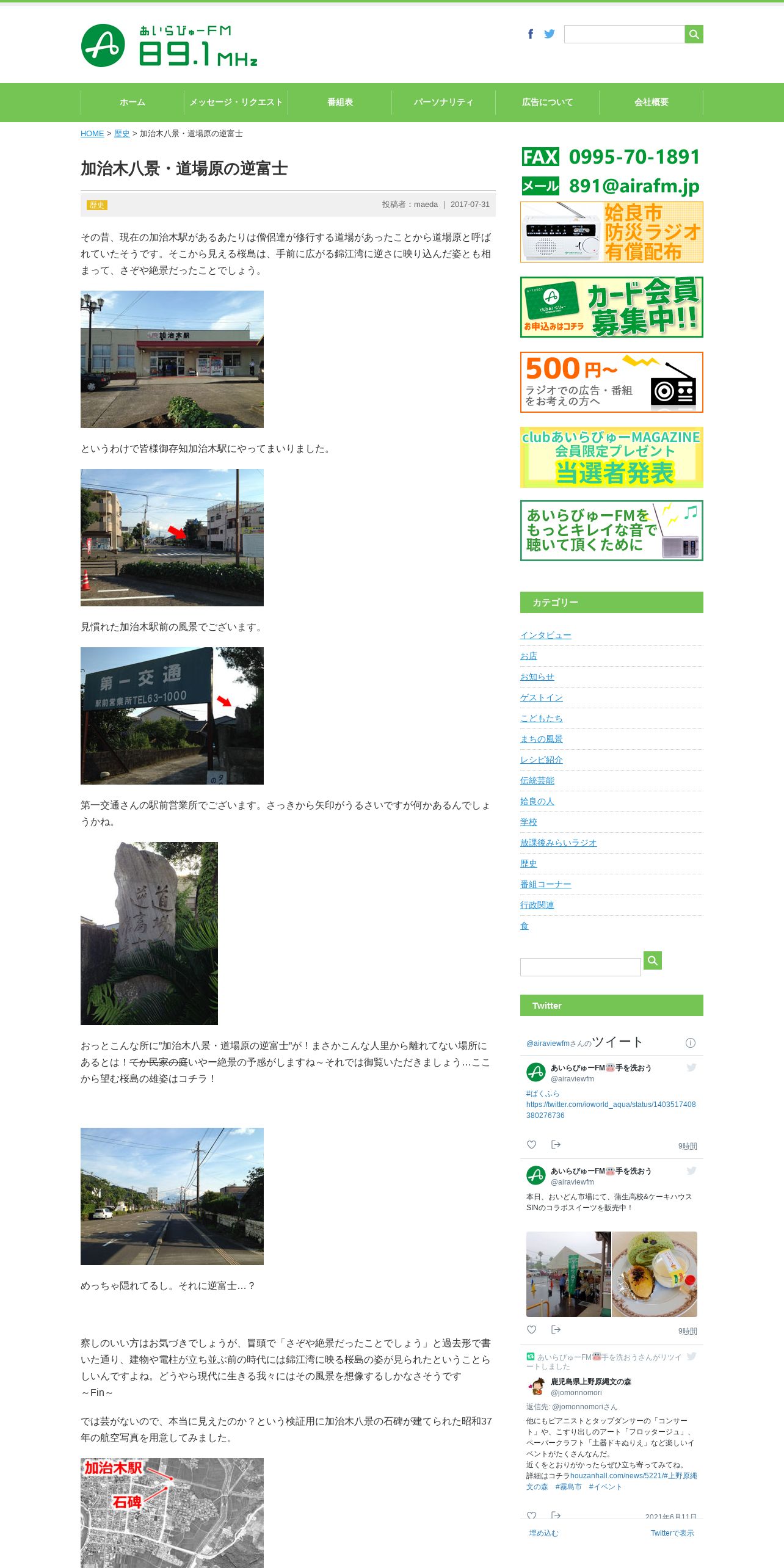Tap the header search magnifier button

694,34
